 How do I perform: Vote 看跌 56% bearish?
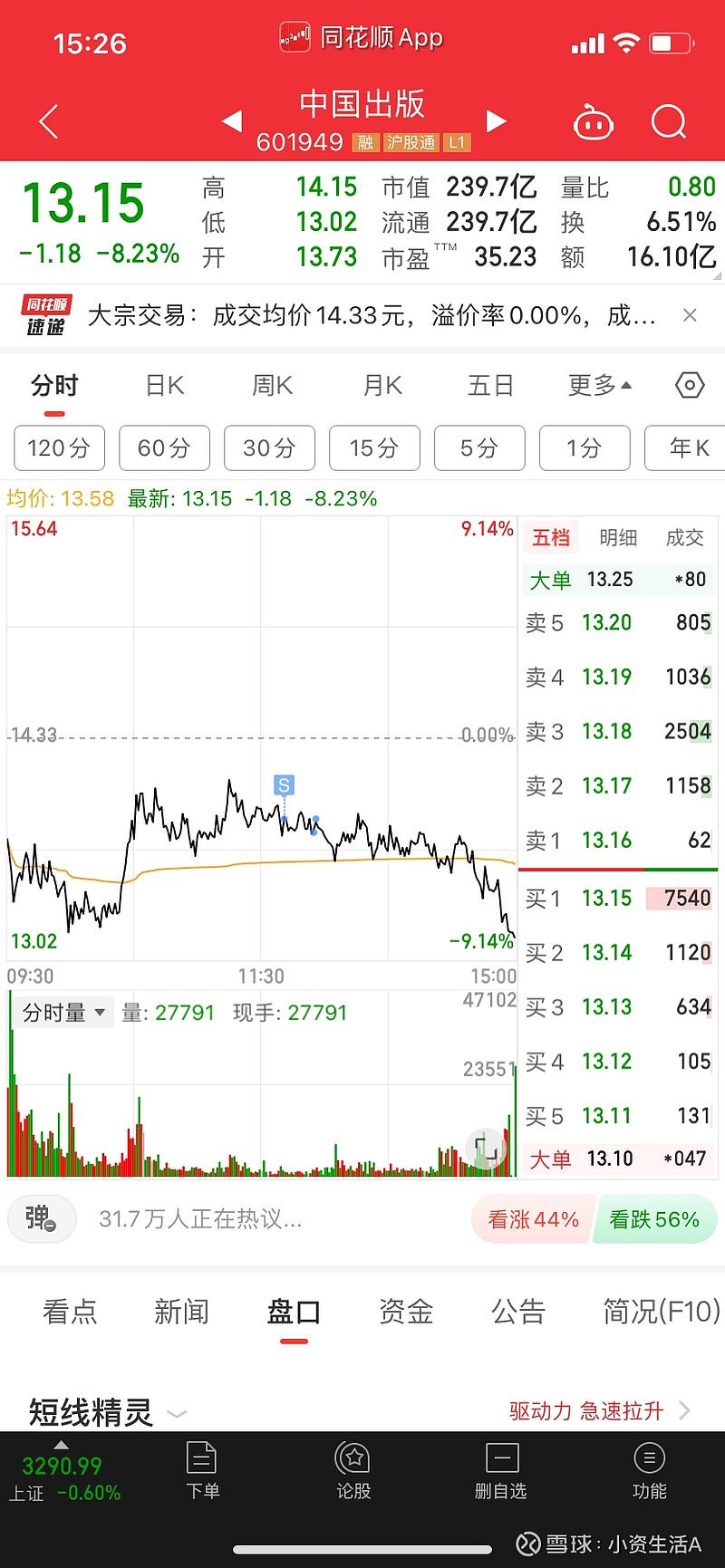pos(654,1220)
